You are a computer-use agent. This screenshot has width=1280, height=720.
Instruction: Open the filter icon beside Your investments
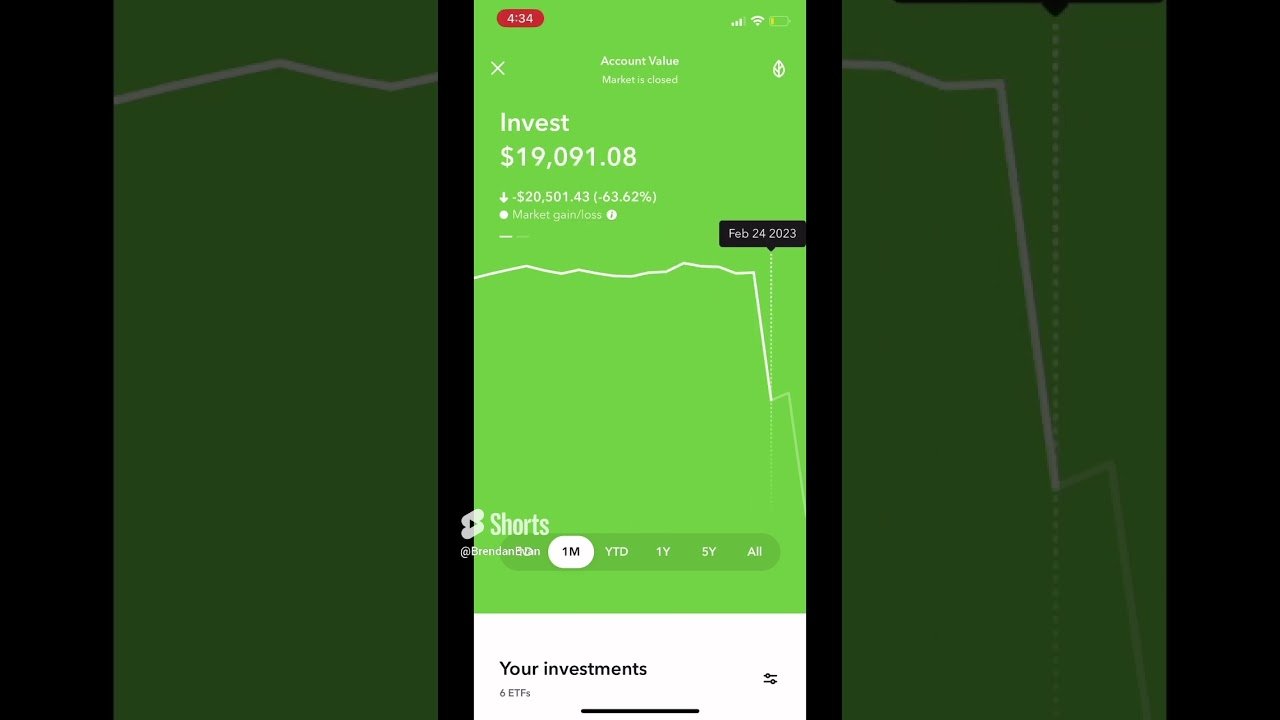770,679
